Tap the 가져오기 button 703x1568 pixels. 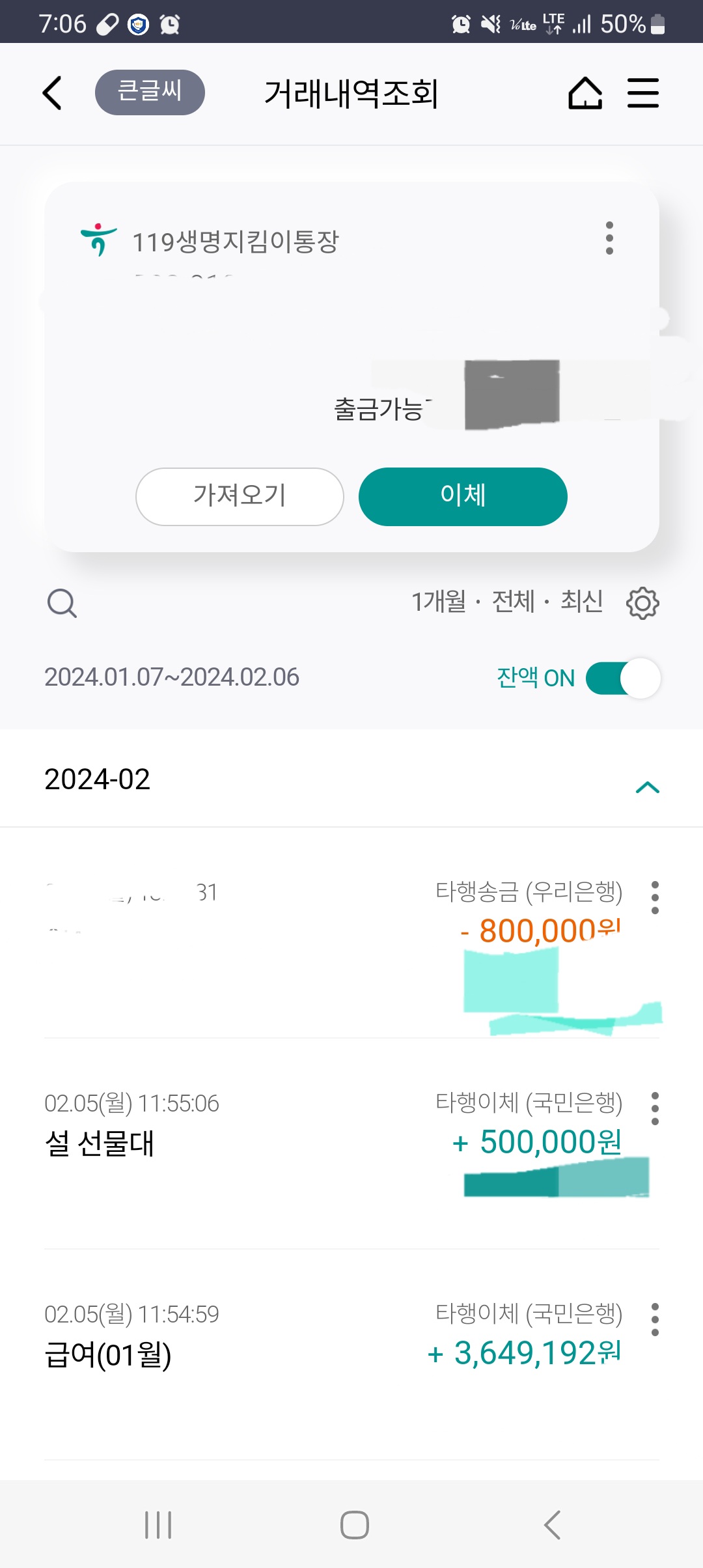click(240, 496)
